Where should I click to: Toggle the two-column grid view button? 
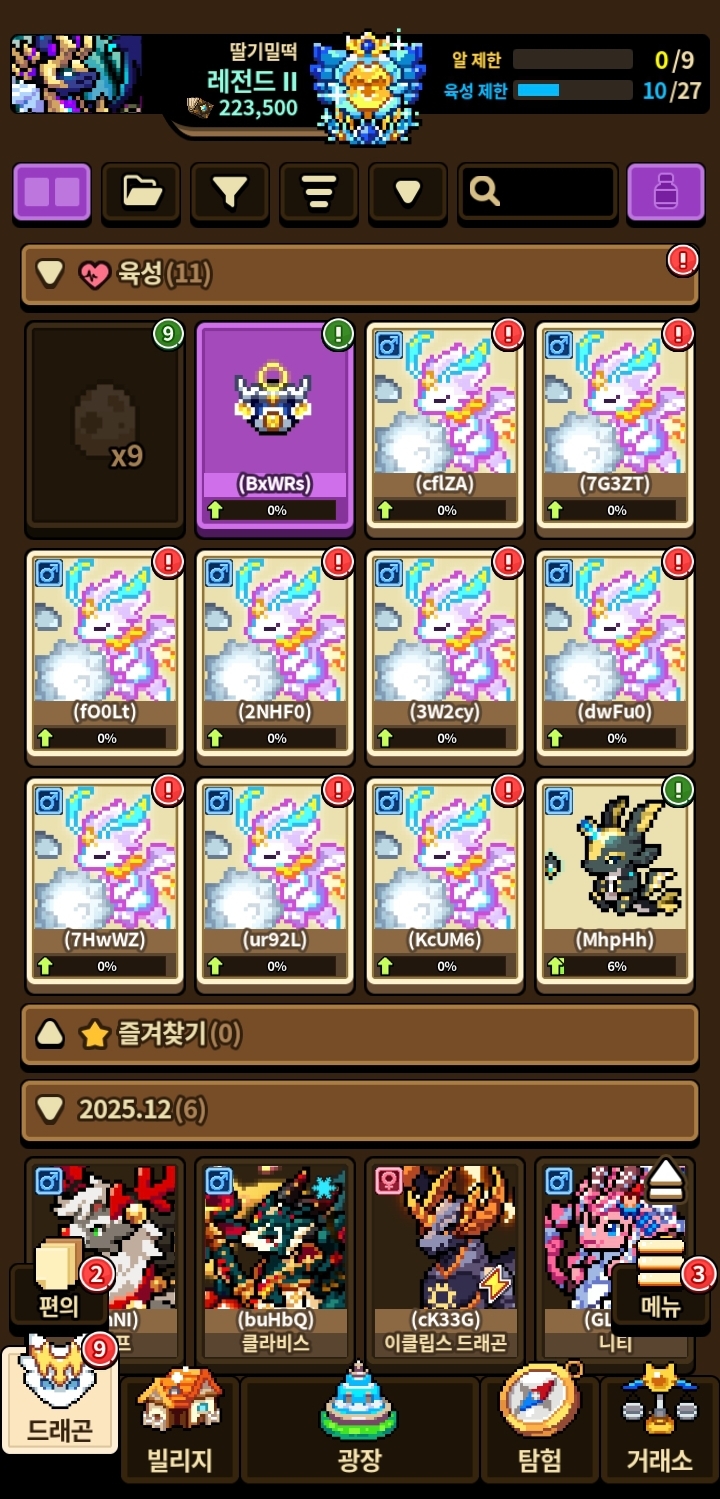(x=51, y=192)
